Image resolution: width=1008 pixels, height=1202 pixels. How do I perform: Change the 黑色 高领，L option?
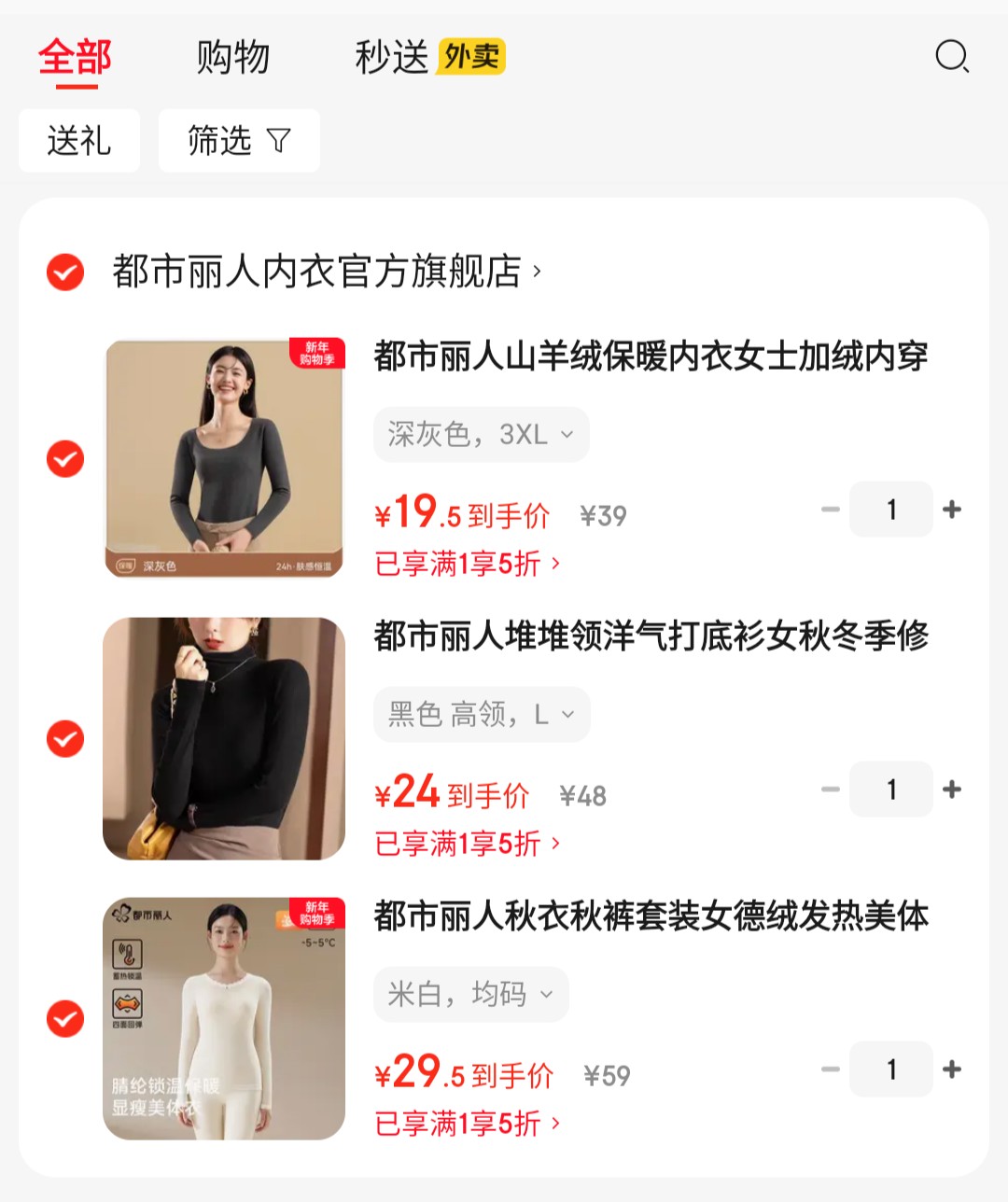pyautogui.click(x=481, y=715)
